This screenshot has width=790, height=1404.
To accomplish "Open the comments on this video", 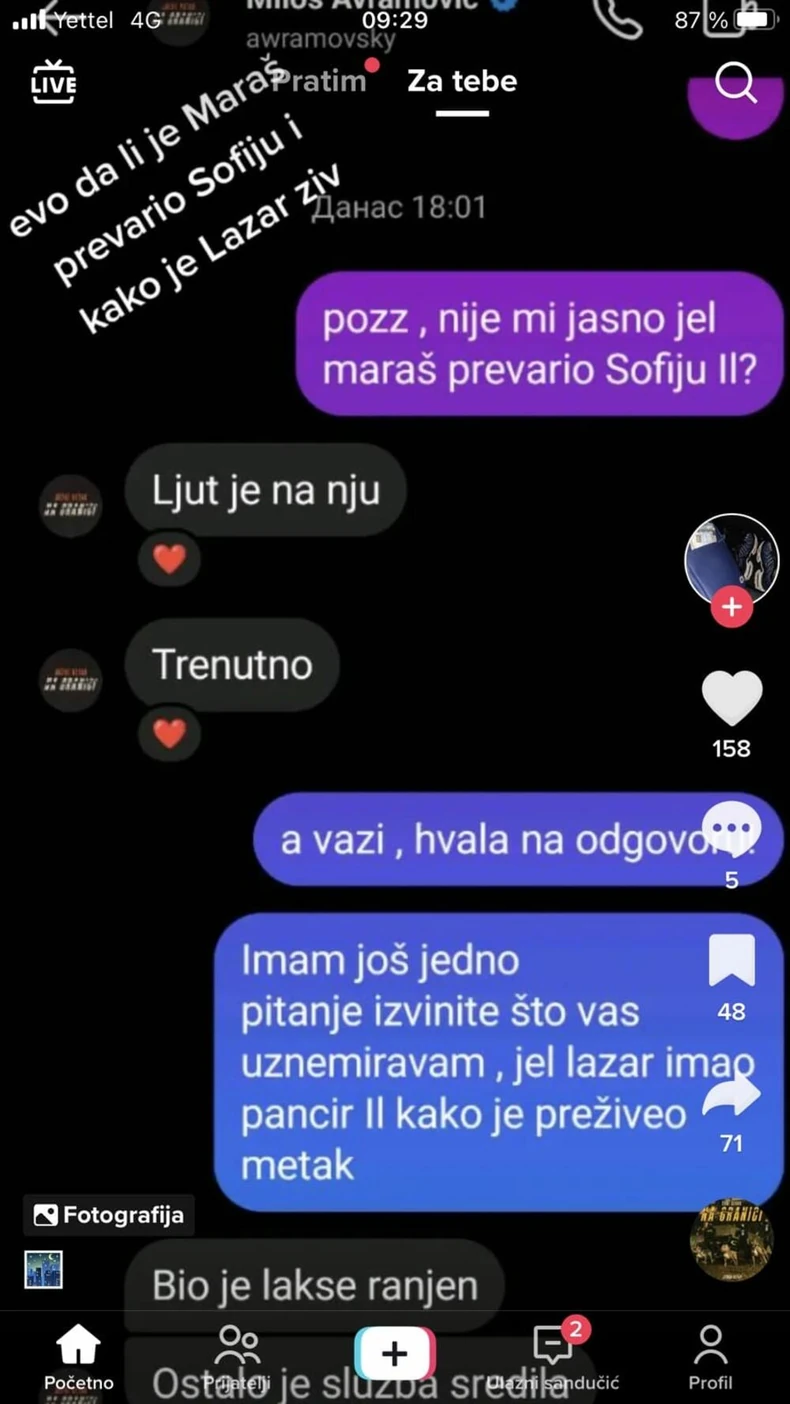I will pos(732,832).
